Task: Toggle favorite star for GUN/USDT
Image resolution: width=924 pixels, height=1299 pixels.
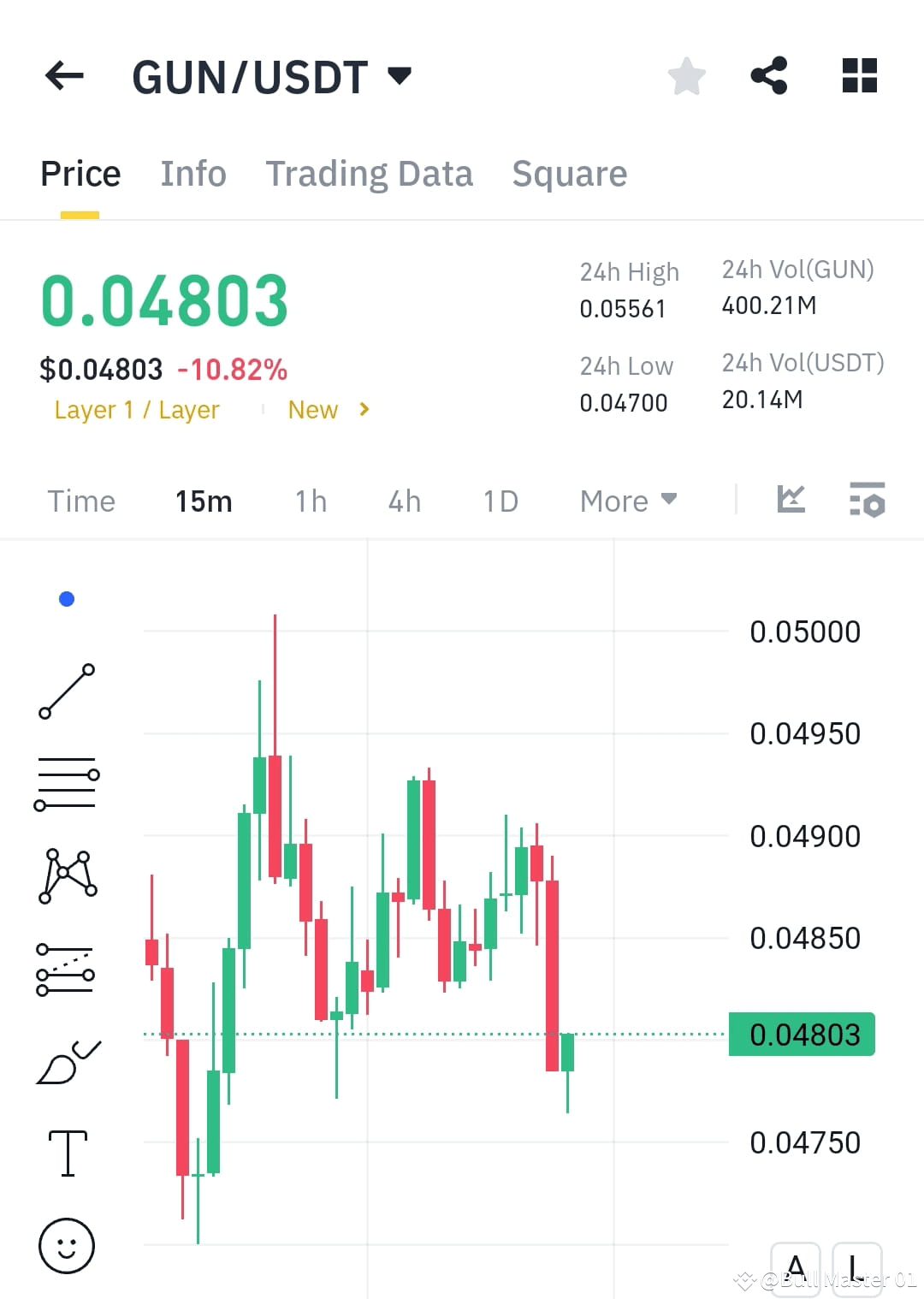Action: point(687,75)
